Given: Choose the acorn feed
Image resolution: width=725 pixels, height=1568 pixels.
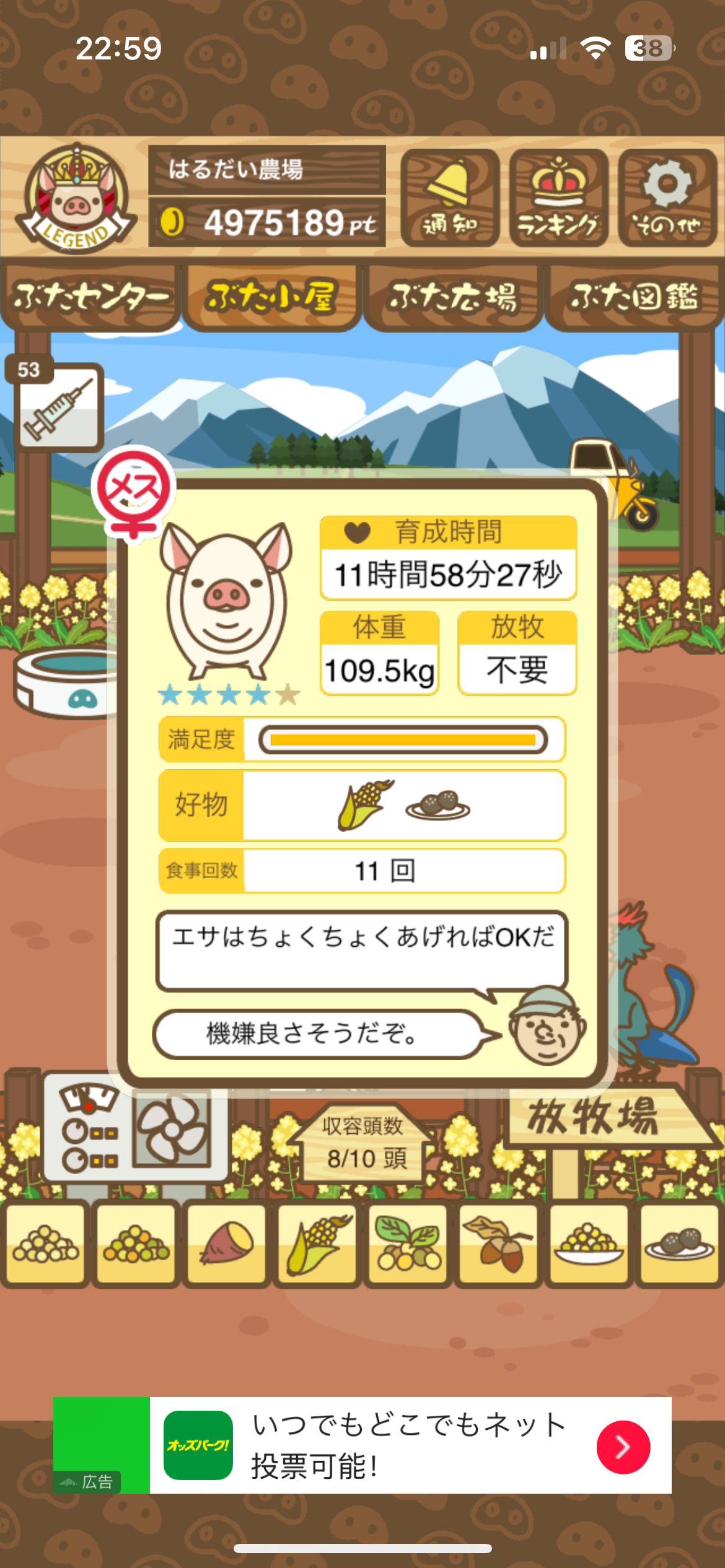Looking at the screenshot, I should coord(498,1244).
